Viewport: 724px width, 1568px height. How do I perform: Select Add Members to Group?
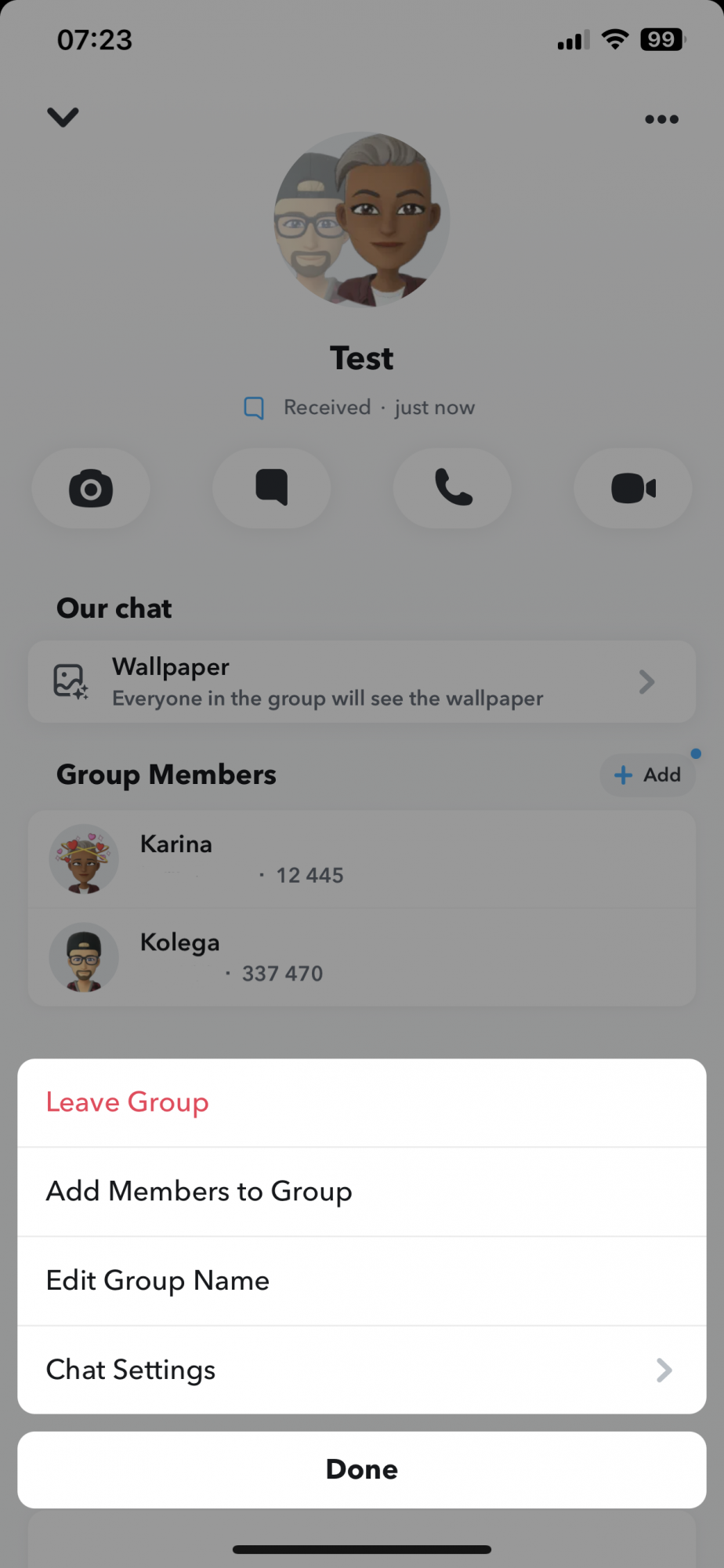[x=199, y=1192]
